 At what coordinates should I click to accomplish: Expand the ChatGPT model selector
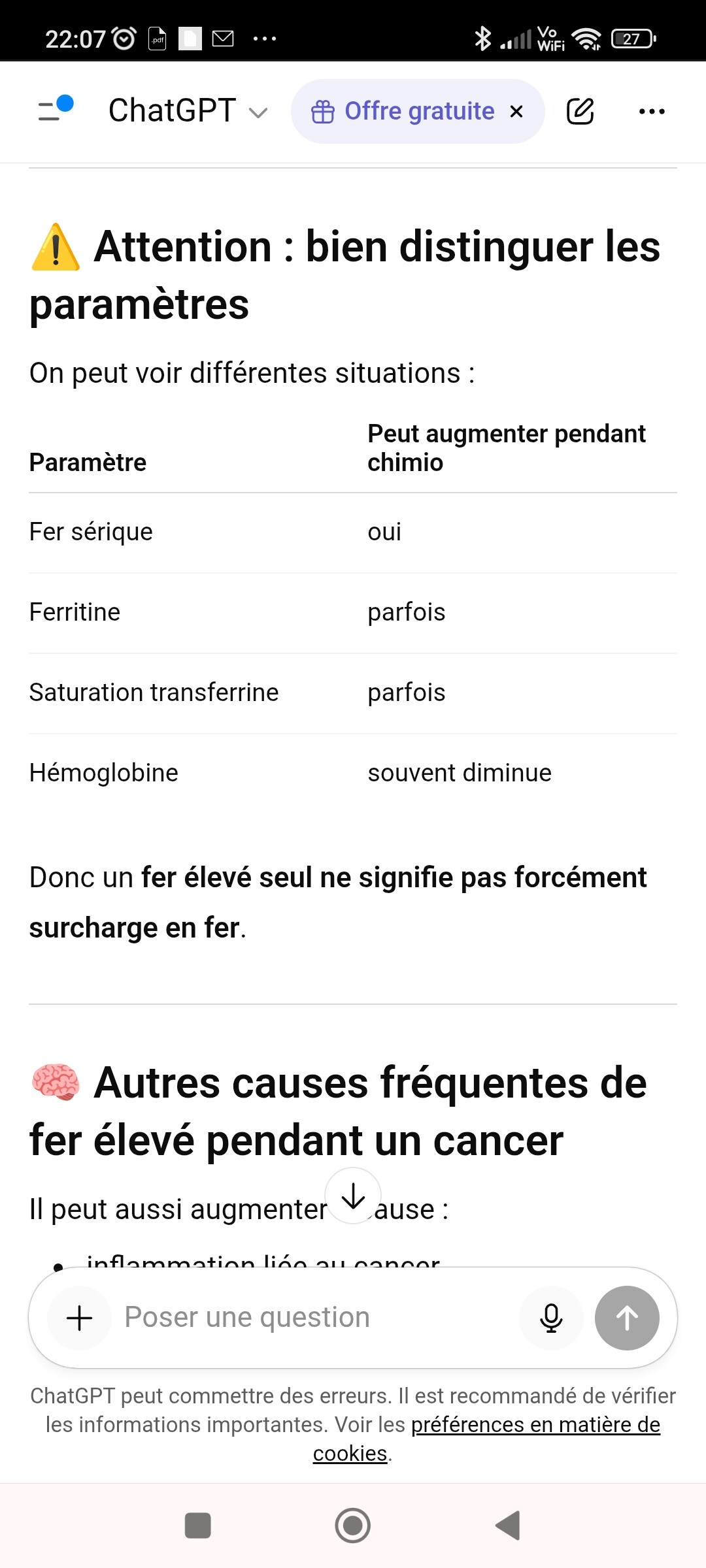[188, 111]
